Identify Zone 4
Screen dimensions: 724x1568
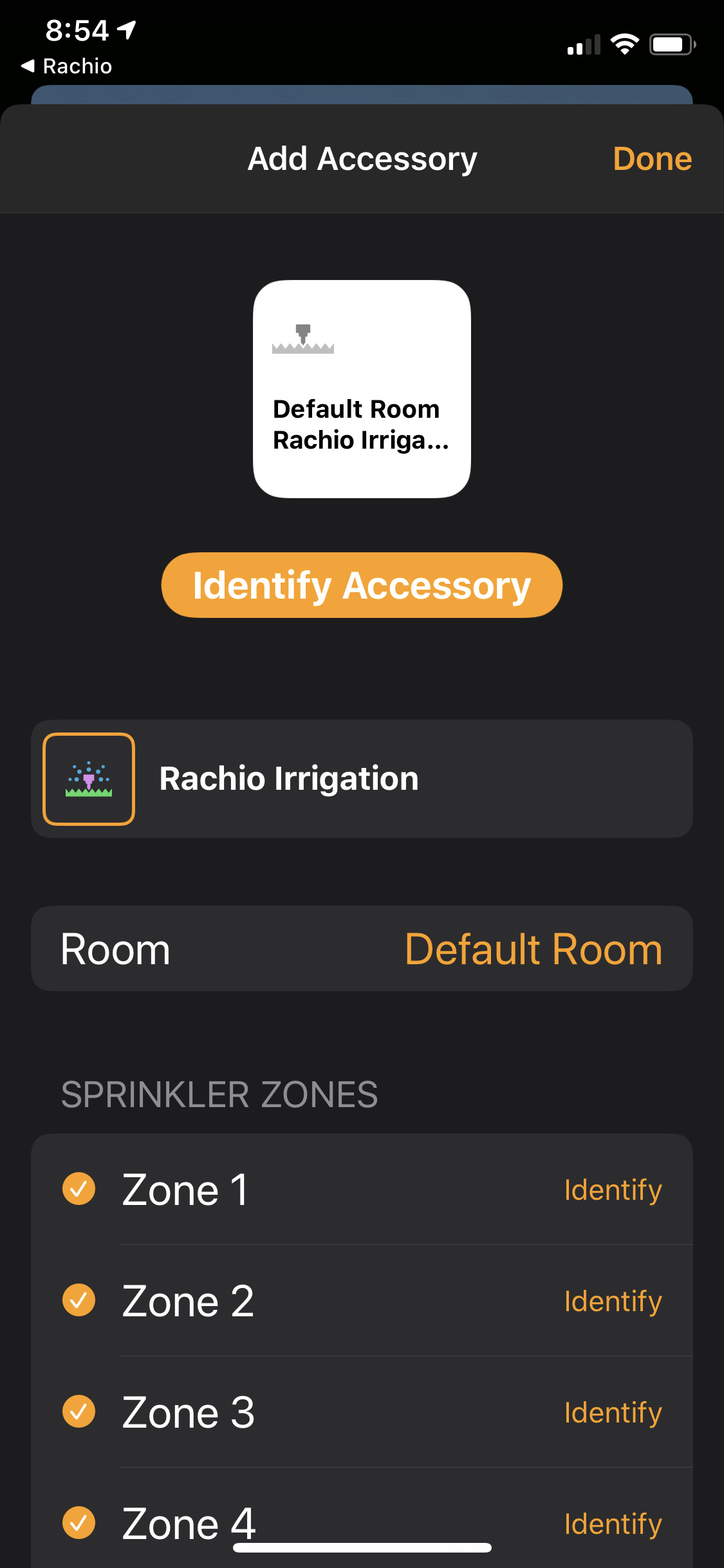[x=613, y=1524]
